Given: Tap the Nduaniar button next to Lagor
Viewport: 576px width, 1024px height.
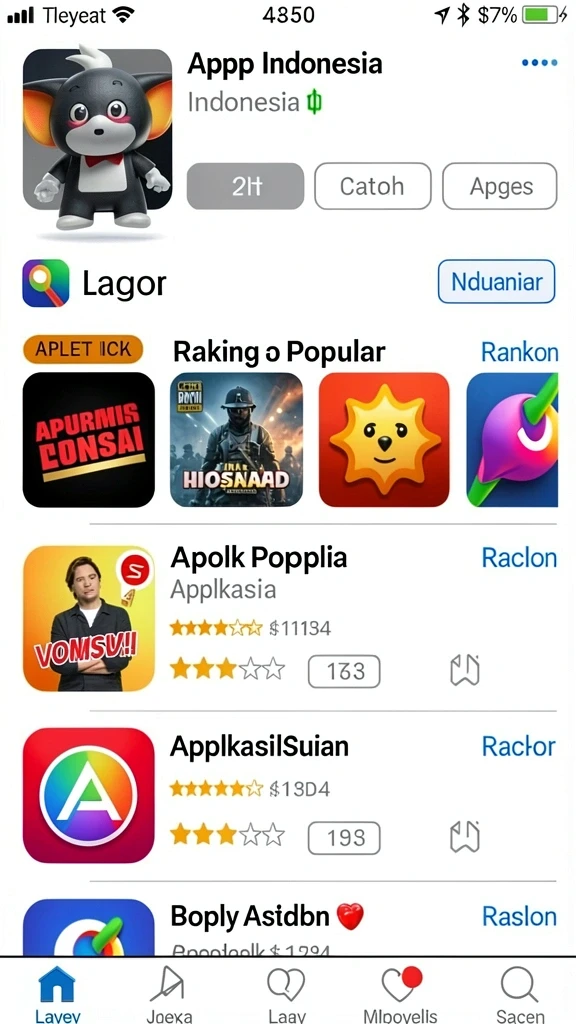Looking at the screenshot, I should point(496,281).
